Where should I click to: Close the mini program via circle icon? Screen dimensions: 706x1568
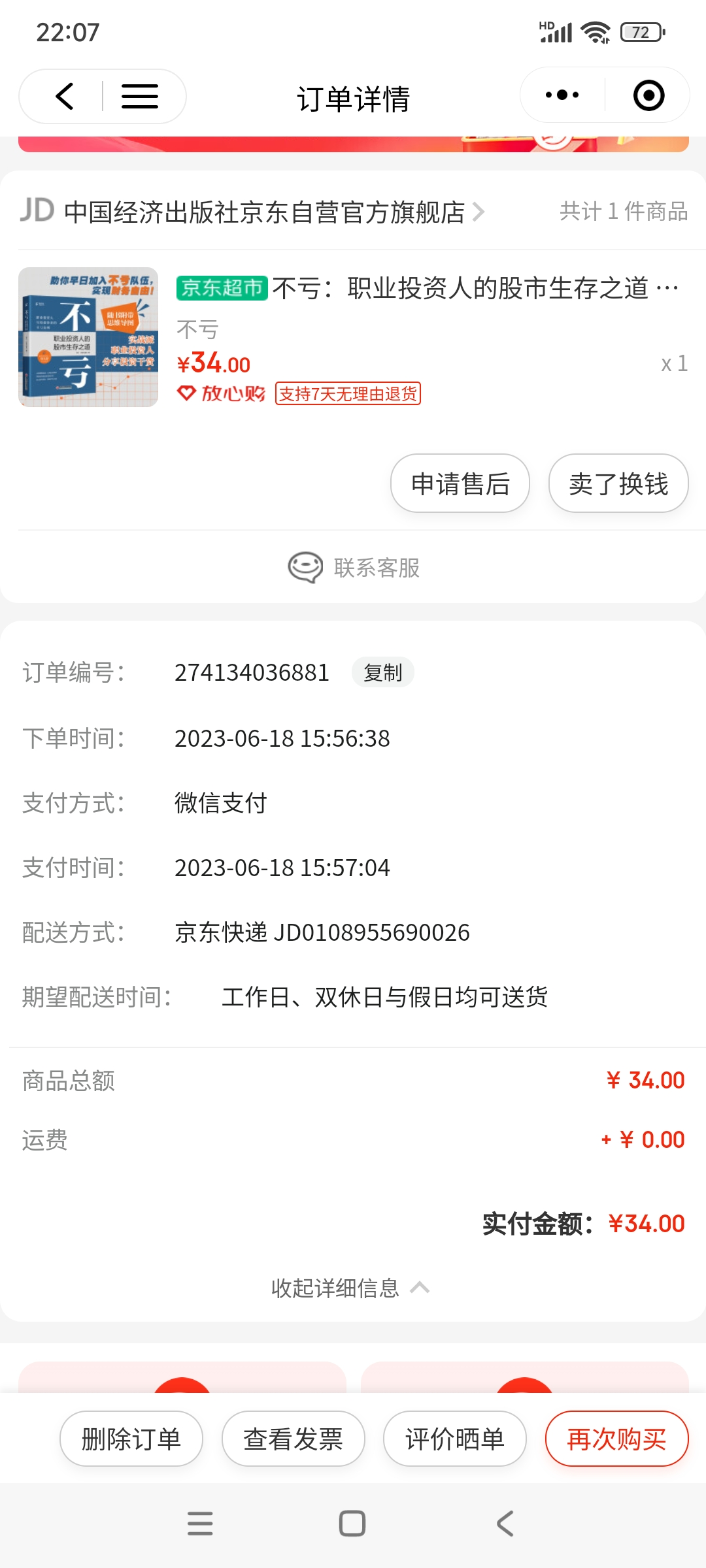point(648,95)
